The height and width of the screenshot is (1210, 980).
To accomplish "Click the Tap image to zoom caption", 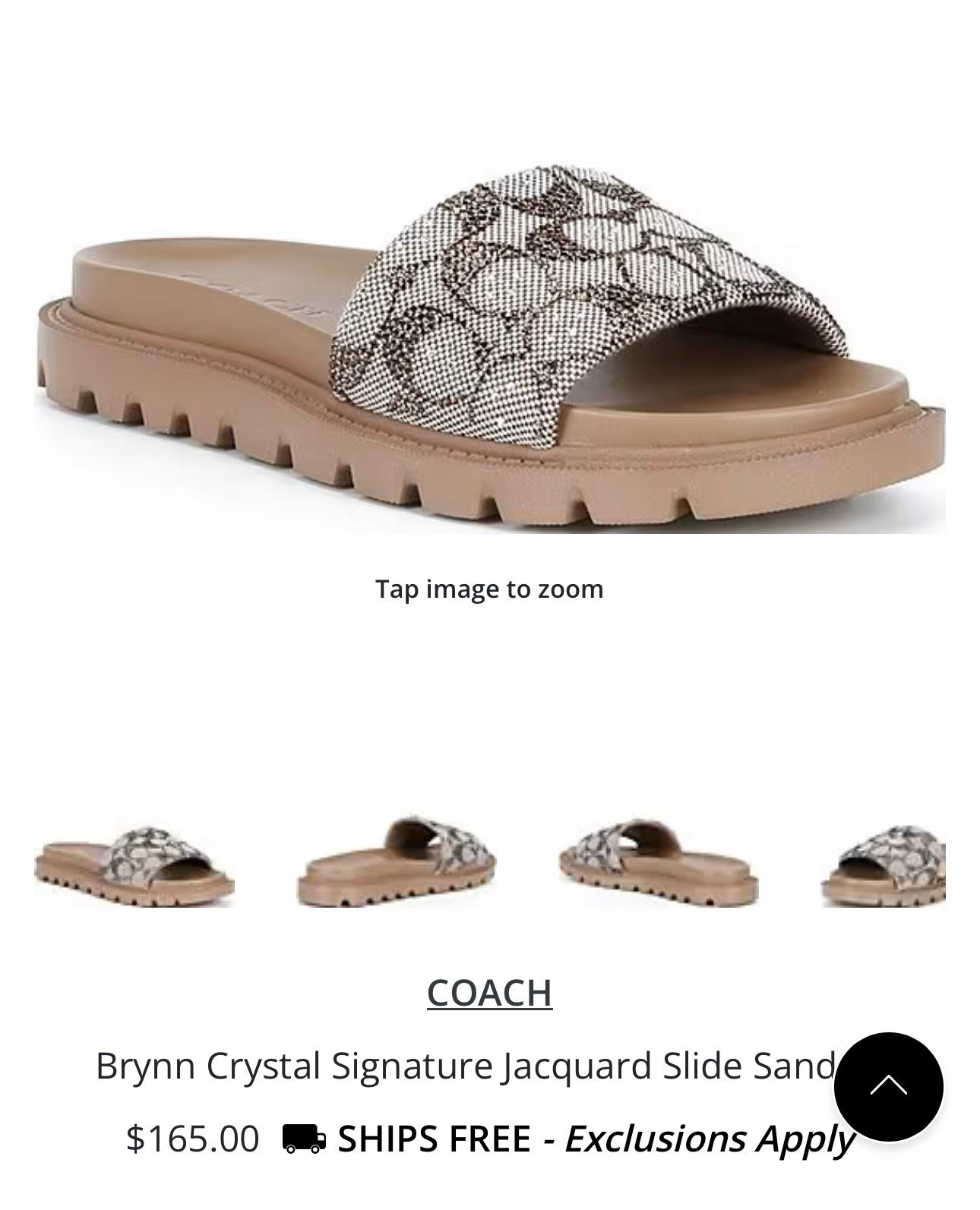I will pyautogui.click(x=489, y=586).
